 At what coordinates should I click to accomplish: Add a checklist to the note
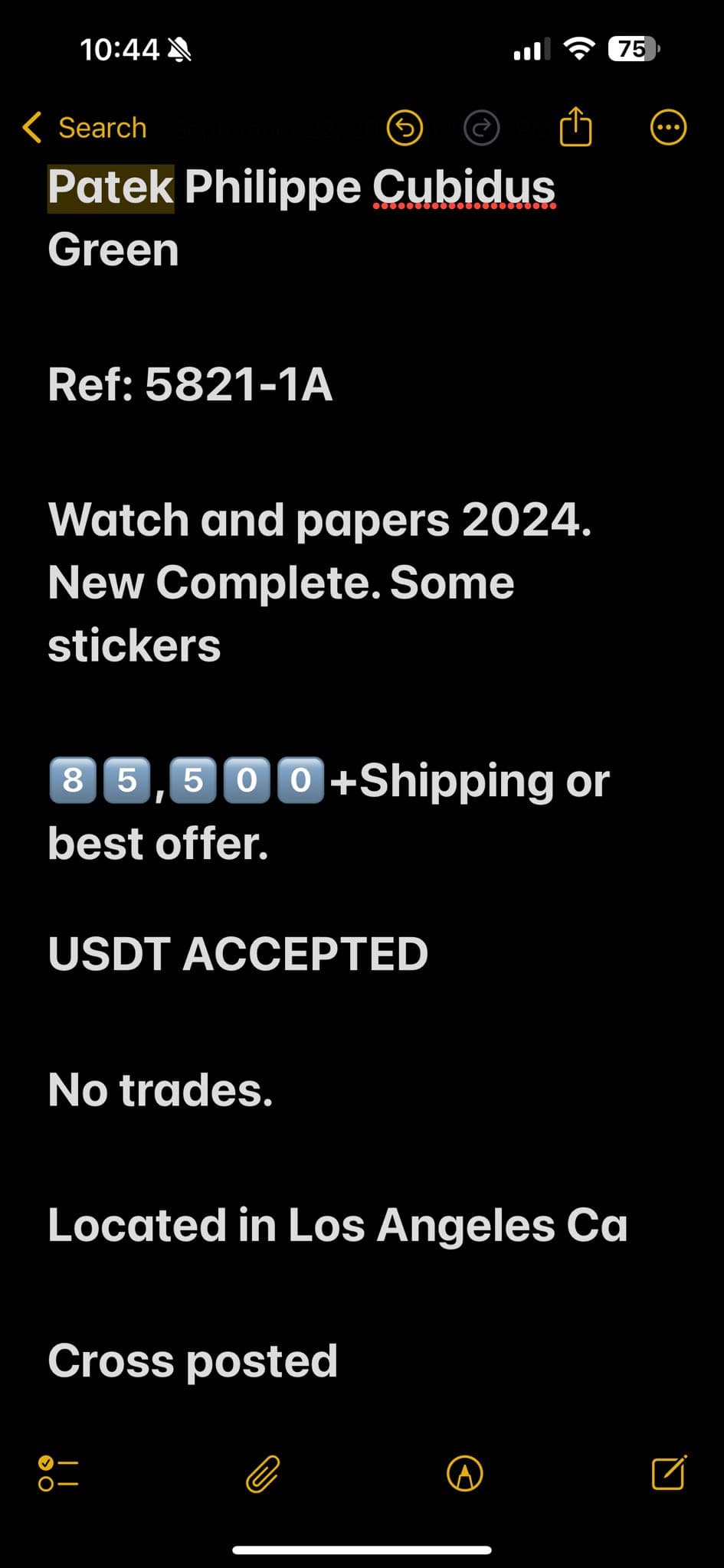point(58,1473)
